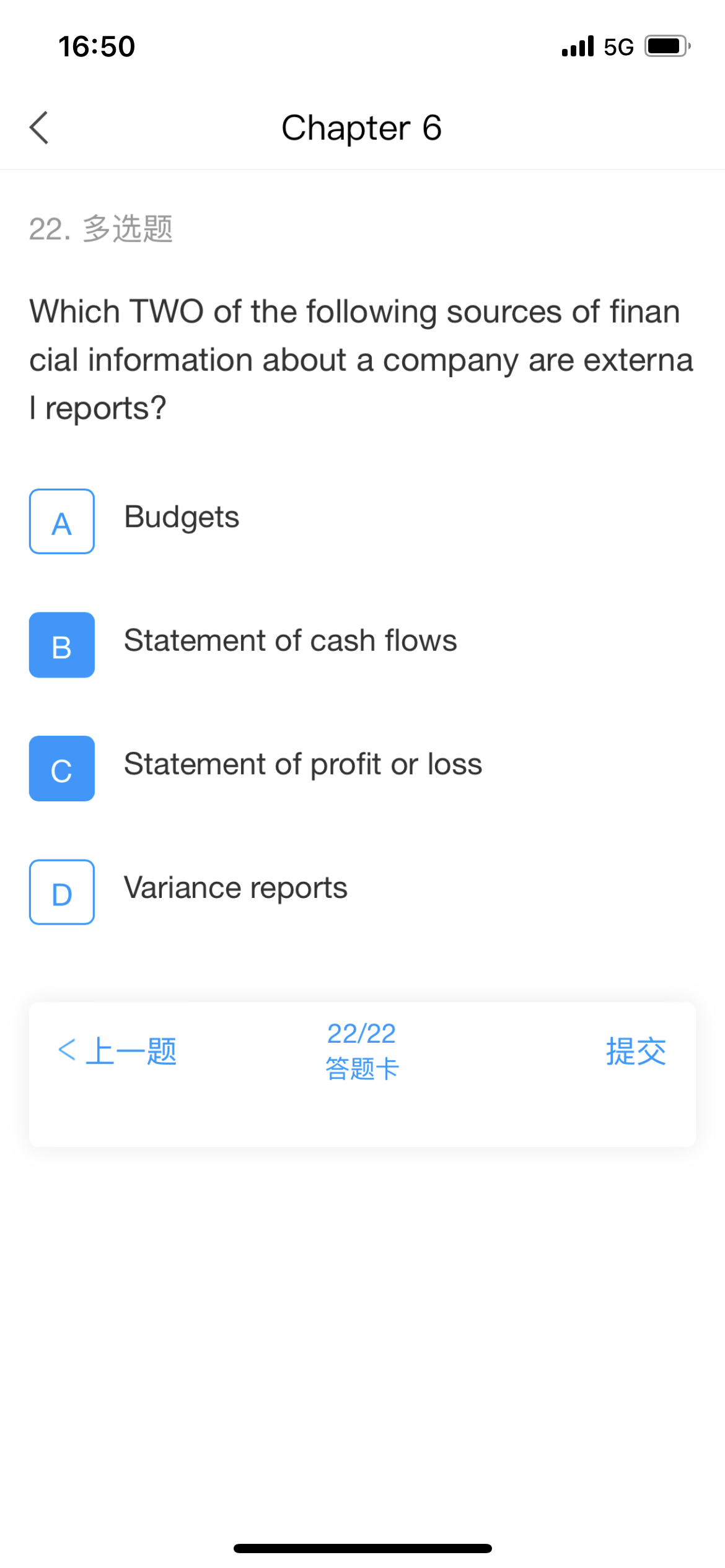Deselect option B Statement of cash flows
This screenshot has width=725, height=1568.
(x=62, y=645)
